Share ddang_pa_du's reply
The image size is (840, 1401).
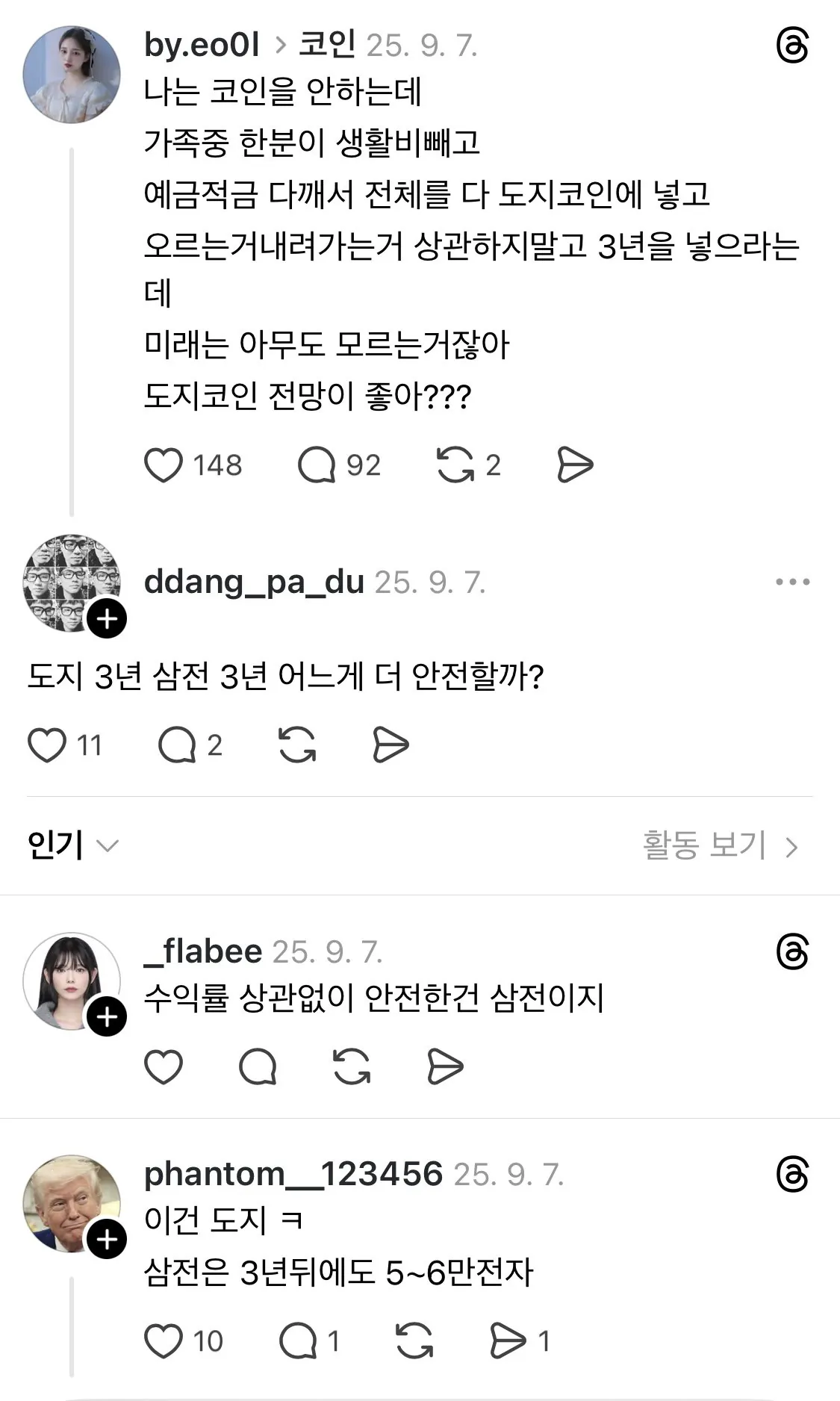391,745
